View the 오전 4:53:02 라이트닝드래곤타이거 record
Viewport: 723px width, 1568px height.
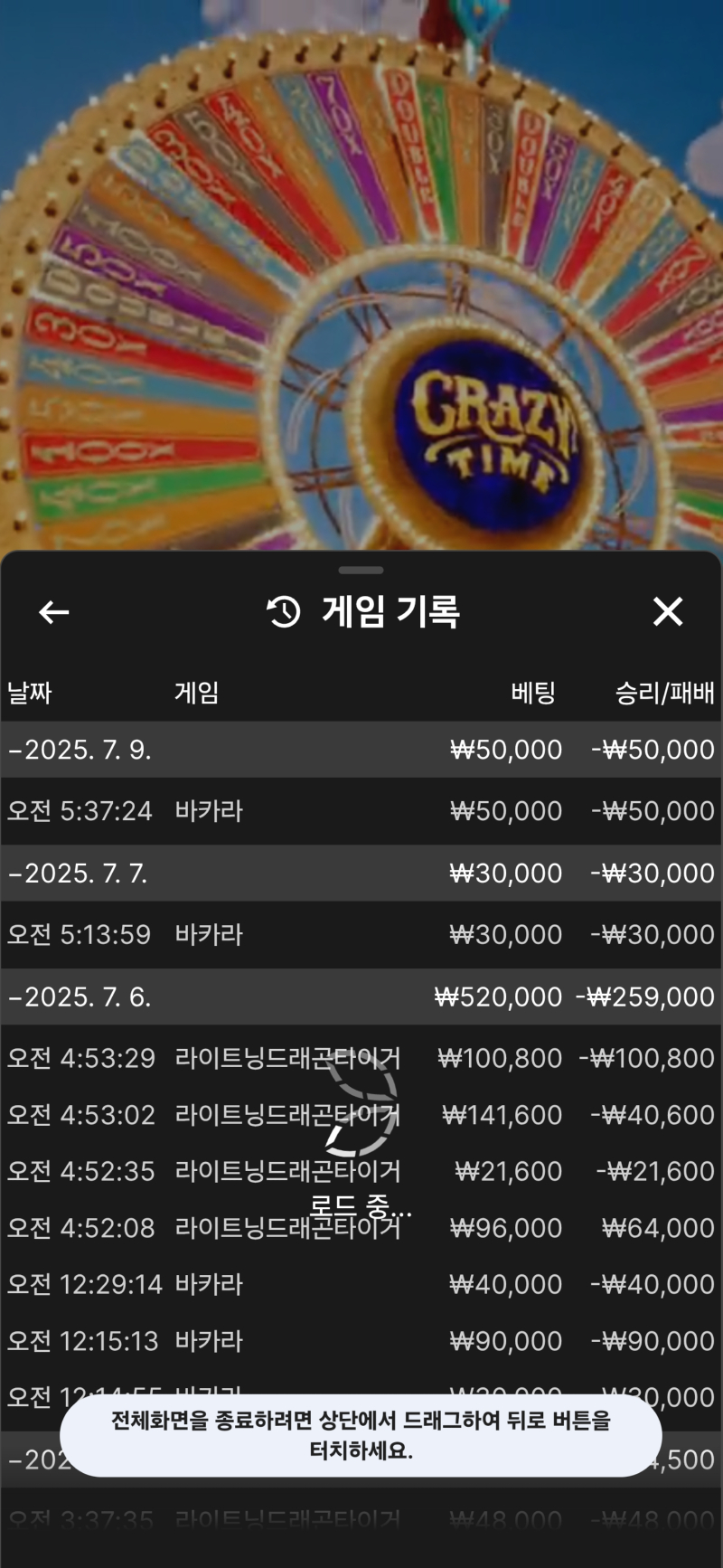(361, 1115)
